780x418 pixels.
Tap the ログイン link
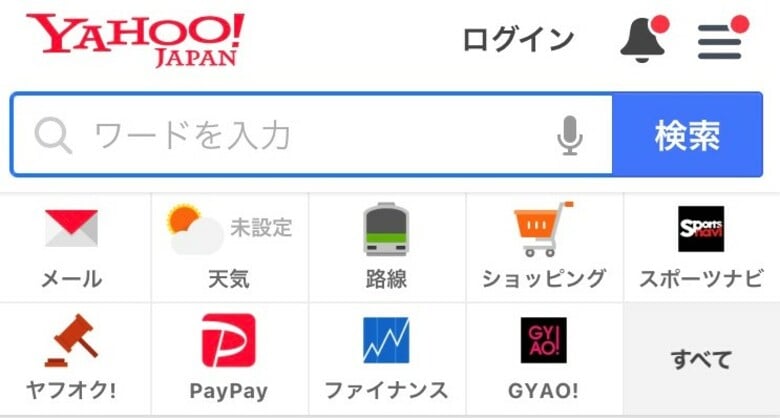(518, 40)
